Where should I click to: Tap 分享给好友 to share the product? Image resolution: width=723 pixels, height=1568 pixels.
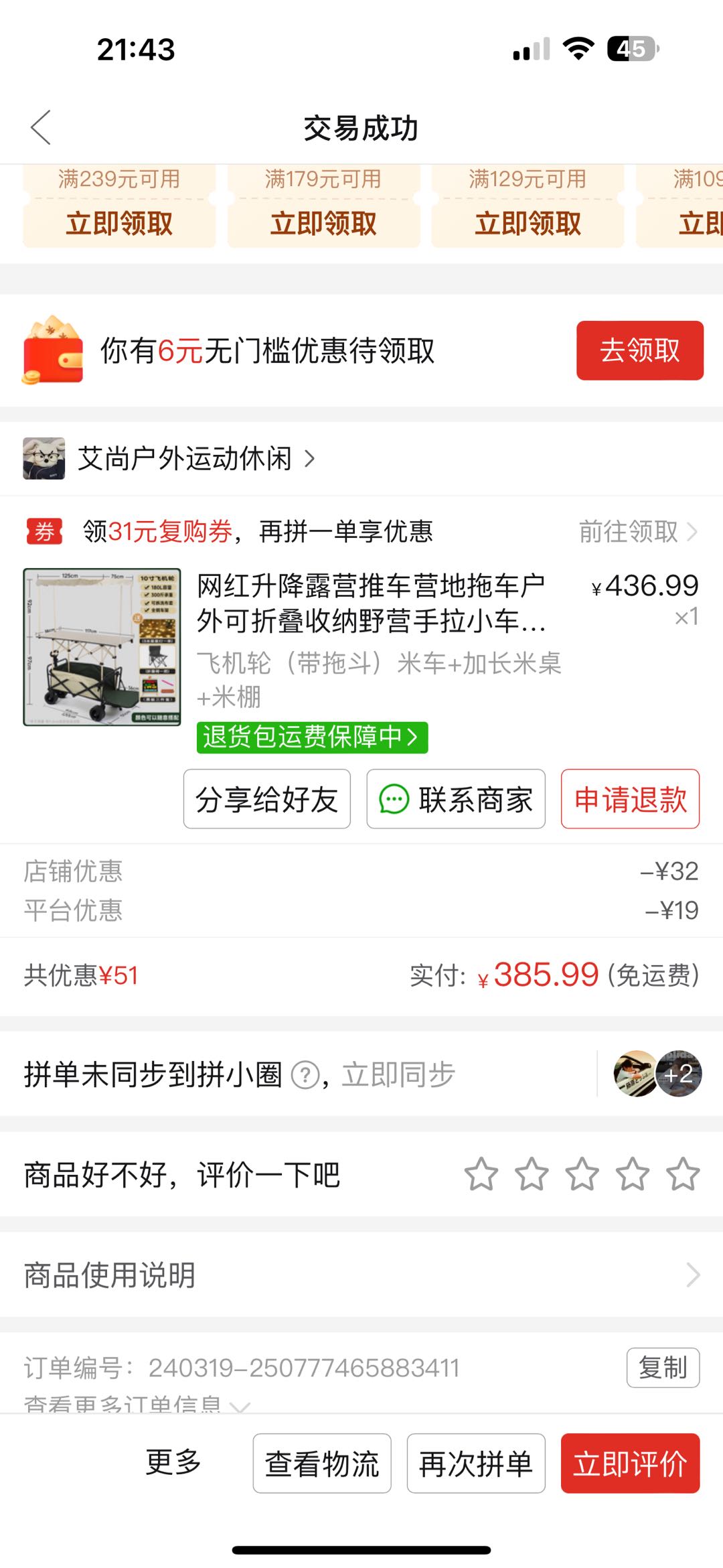click(x=266, y=799)
